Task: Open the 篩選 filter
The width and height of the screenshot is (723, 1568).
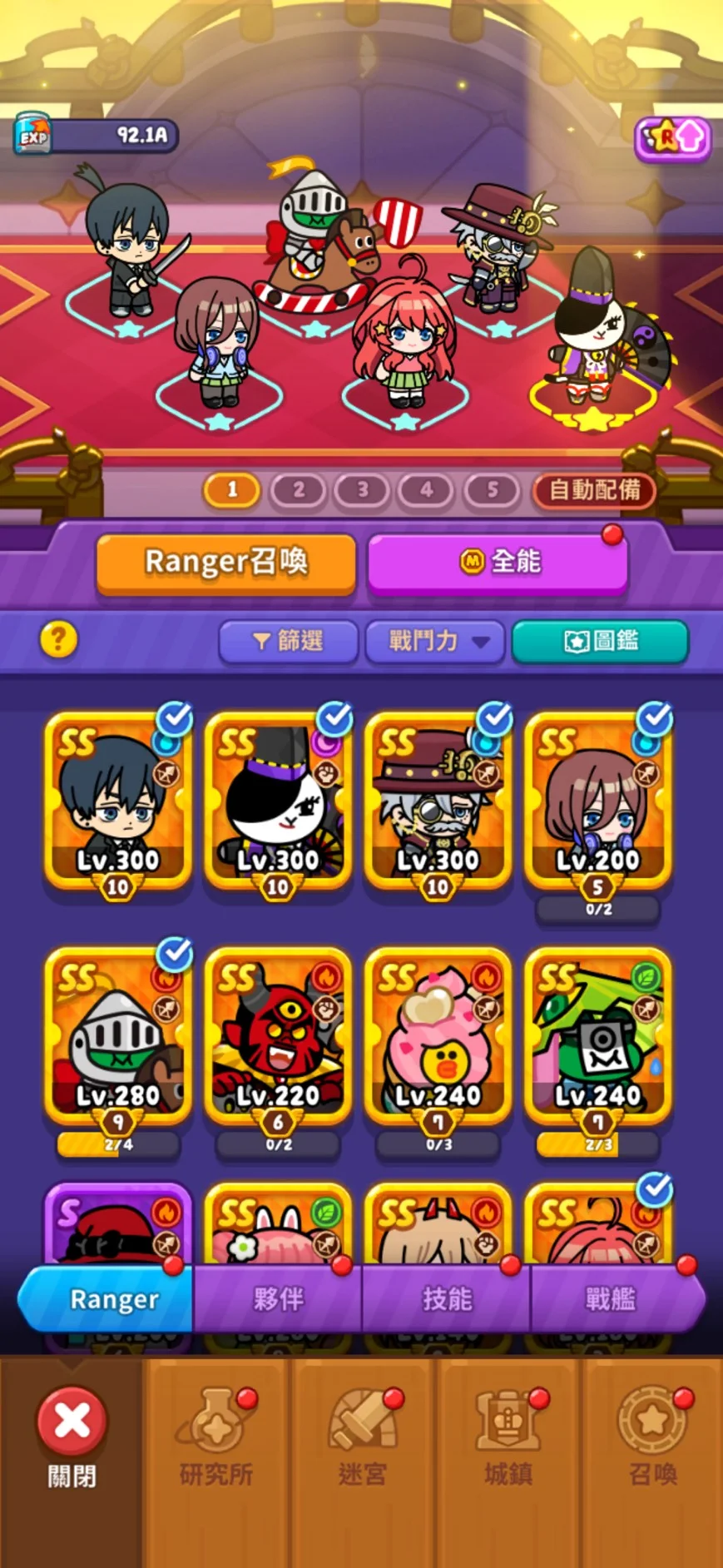Action: (x=288, y=641)
